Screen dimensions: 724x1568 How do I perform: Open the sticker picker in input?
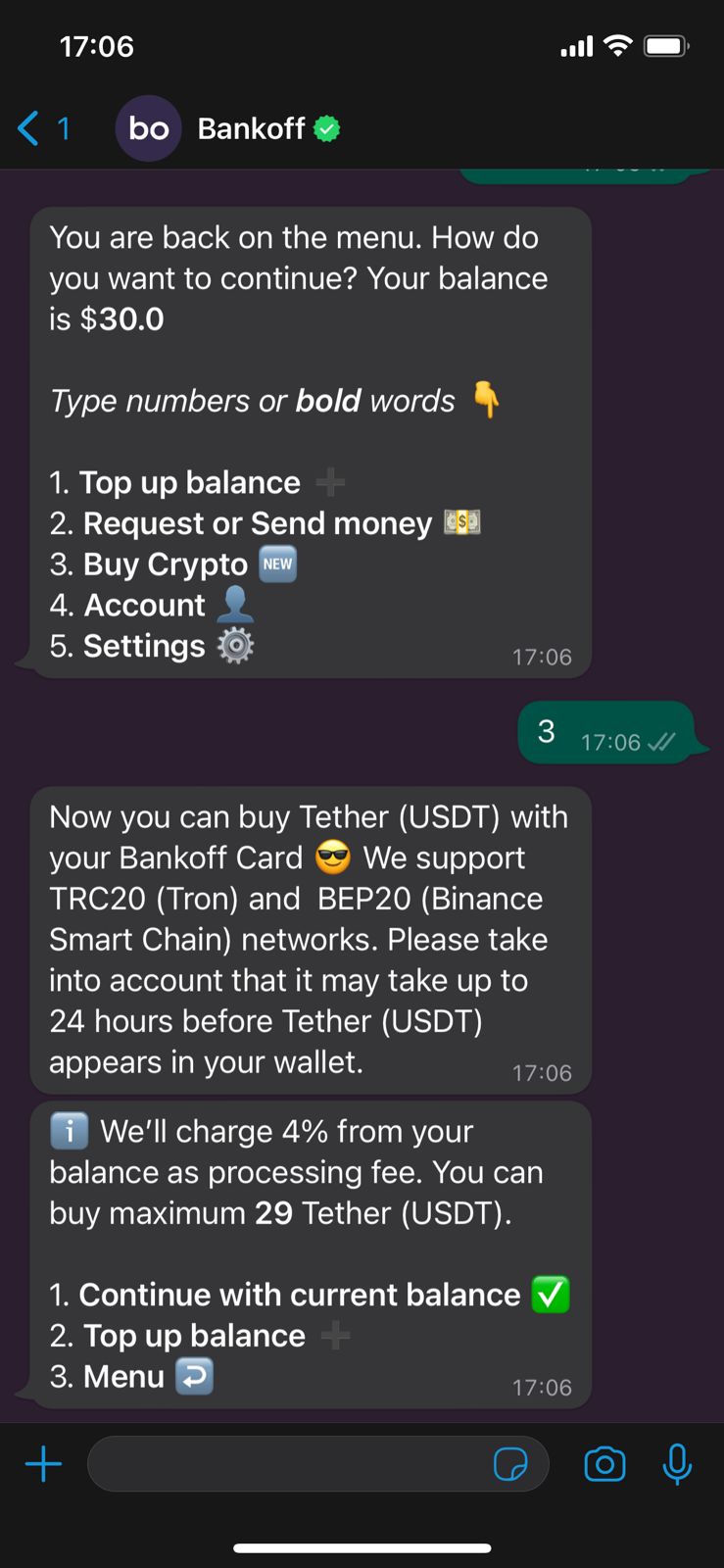[510, 1465]
